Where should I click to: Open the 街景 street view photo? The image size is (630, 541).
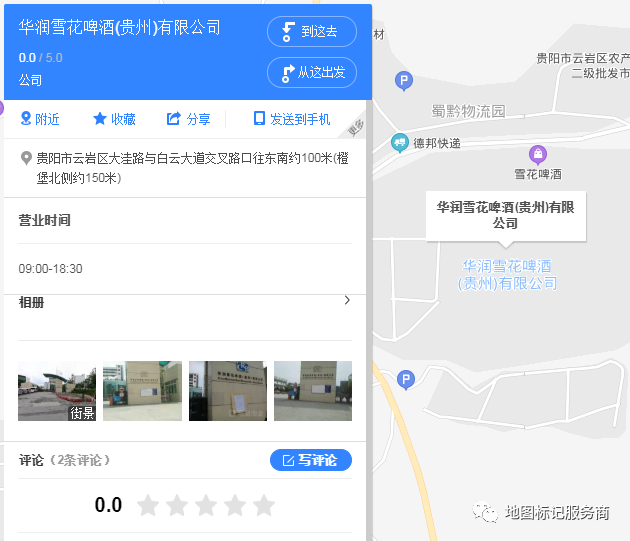point(57,391)
